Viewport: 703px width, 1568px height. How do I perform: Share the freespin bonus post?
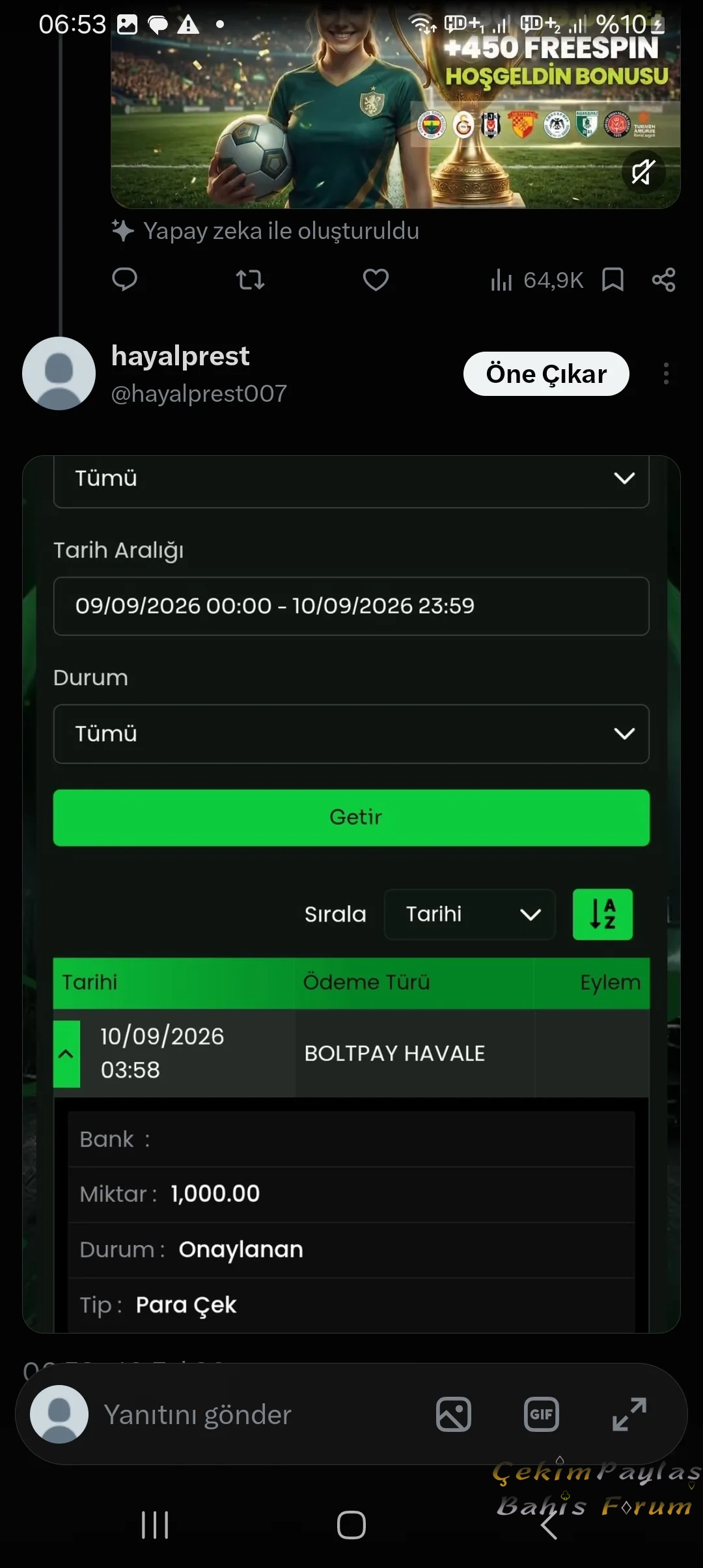pyautogui.click(x=663, y=280)
